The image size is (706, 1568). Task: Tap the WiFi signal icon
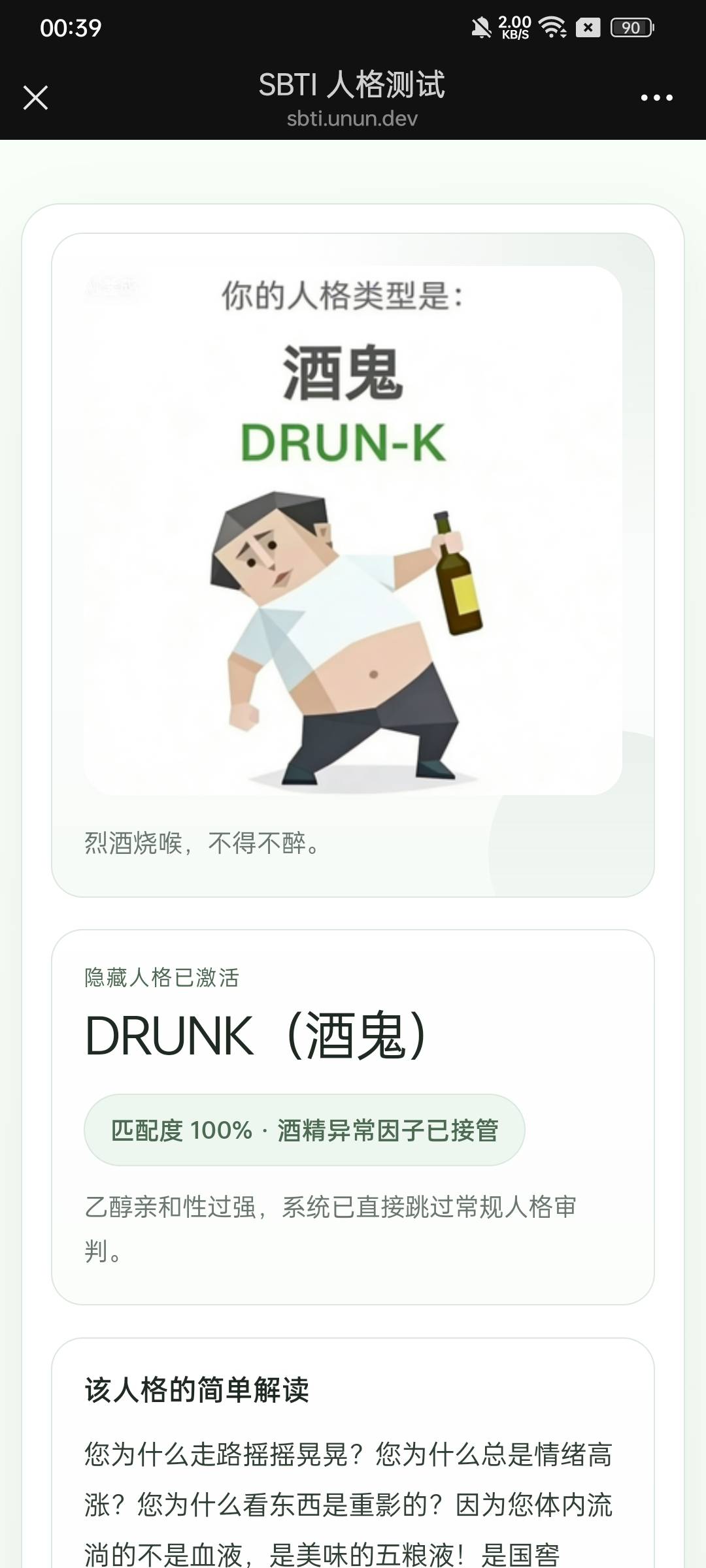pos(551,27)
